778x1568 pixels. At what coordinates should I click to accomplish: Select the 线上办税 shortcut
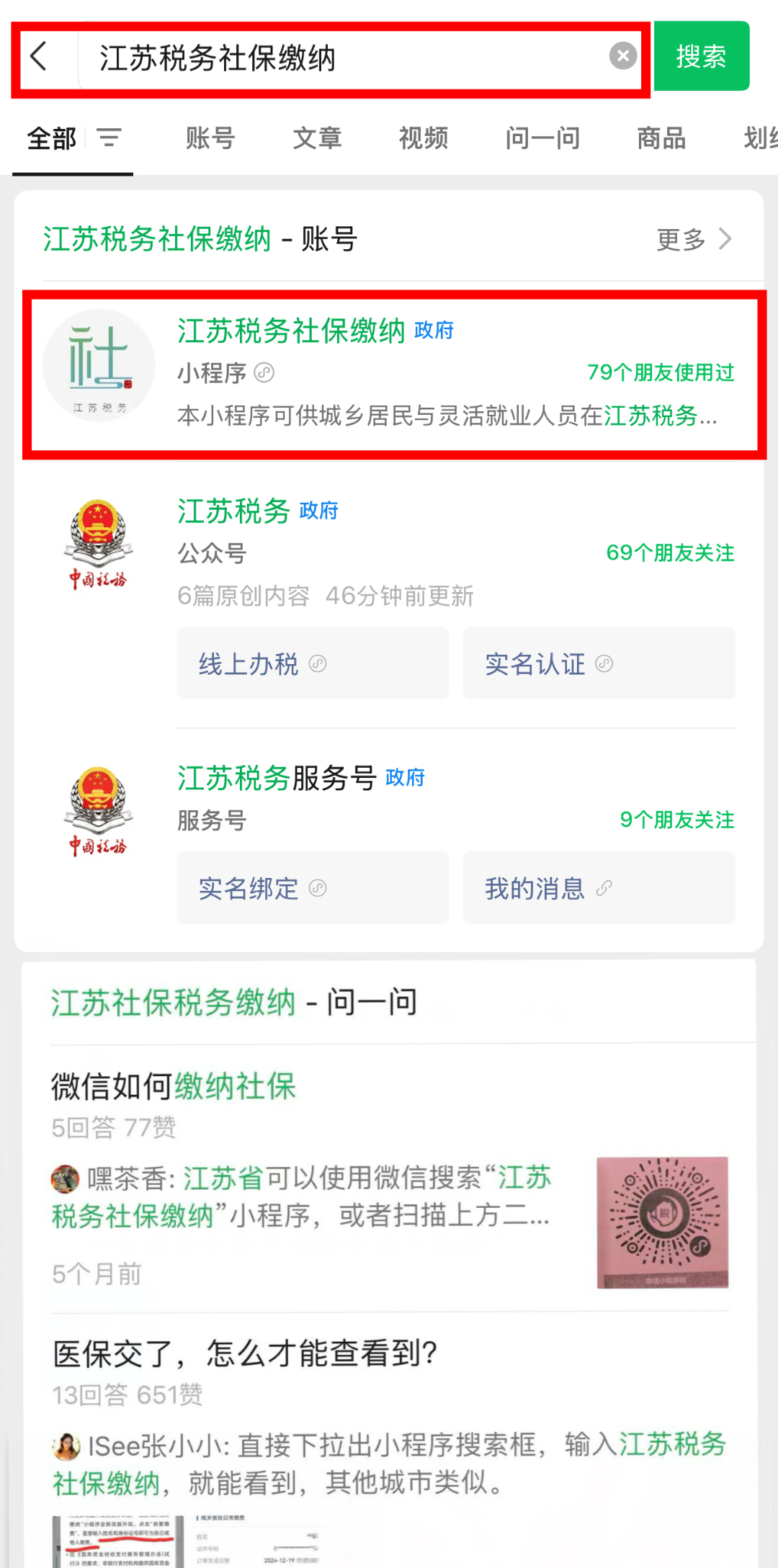[313, 663]
